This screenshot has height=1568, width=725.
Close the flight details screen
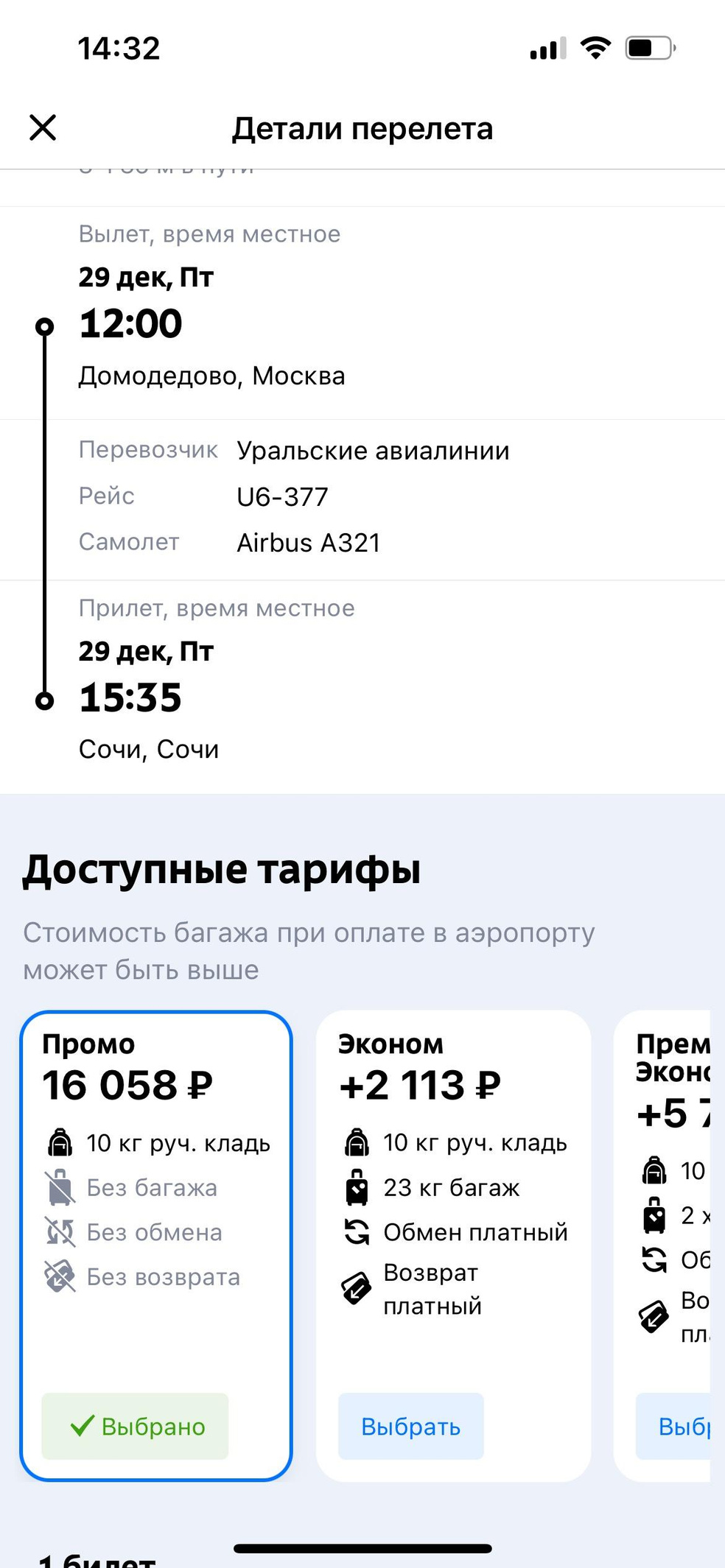[x=43, y=127]
